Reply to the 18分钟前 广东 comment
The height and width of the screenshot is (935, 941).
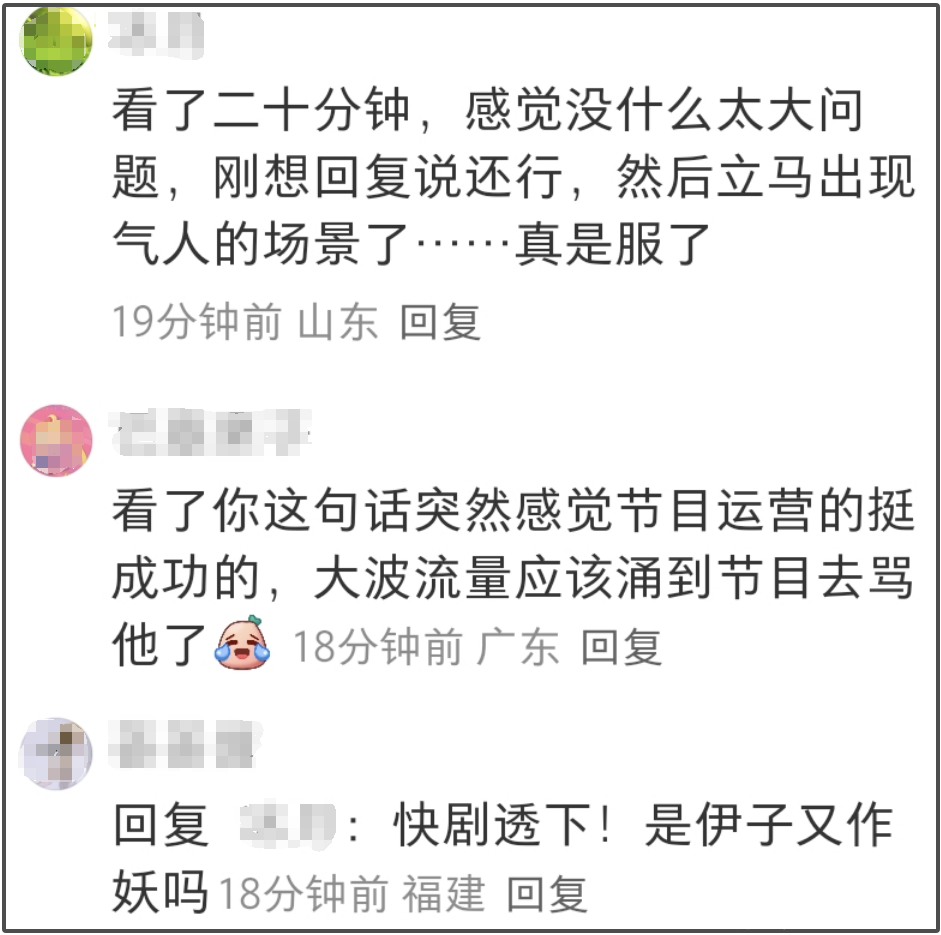[621, 647]
